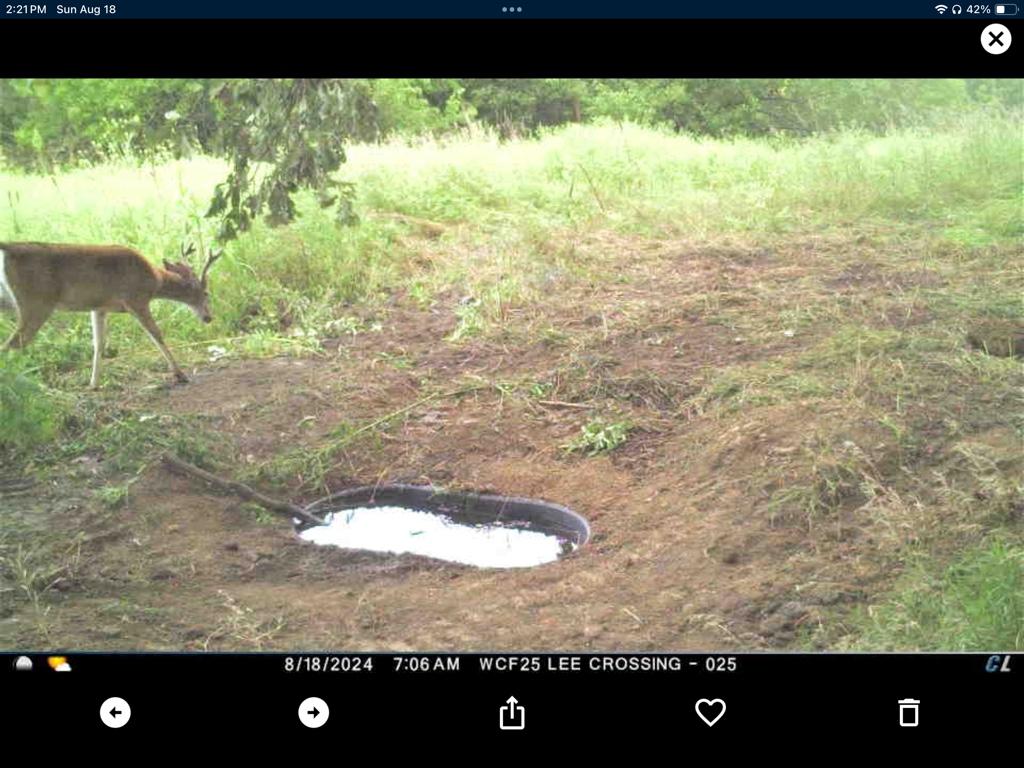Share this trail camera photo

coord(512,713)
